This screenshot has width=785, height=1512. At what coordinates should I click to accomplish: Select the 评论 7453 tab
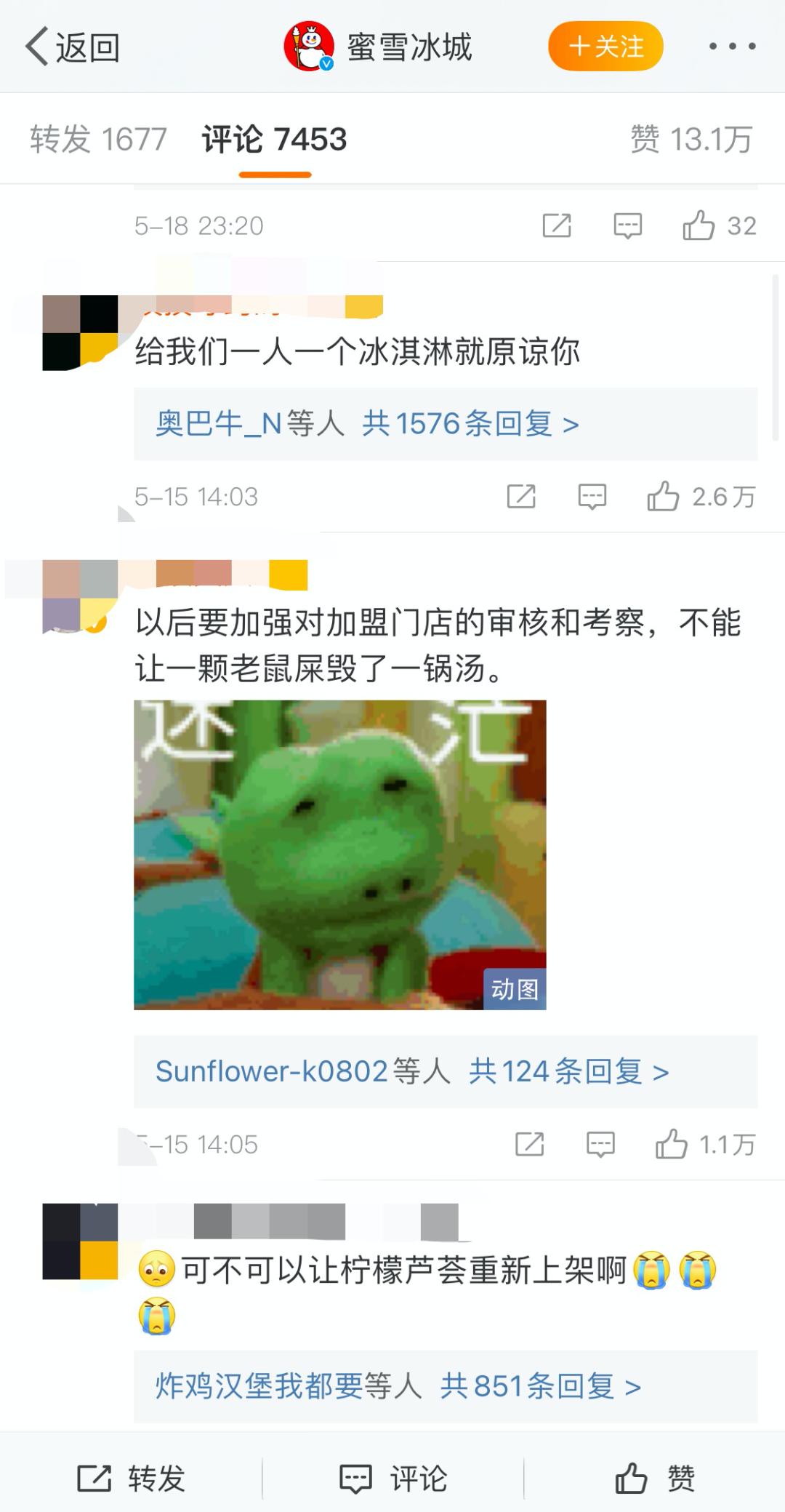(x=275, y=139)
